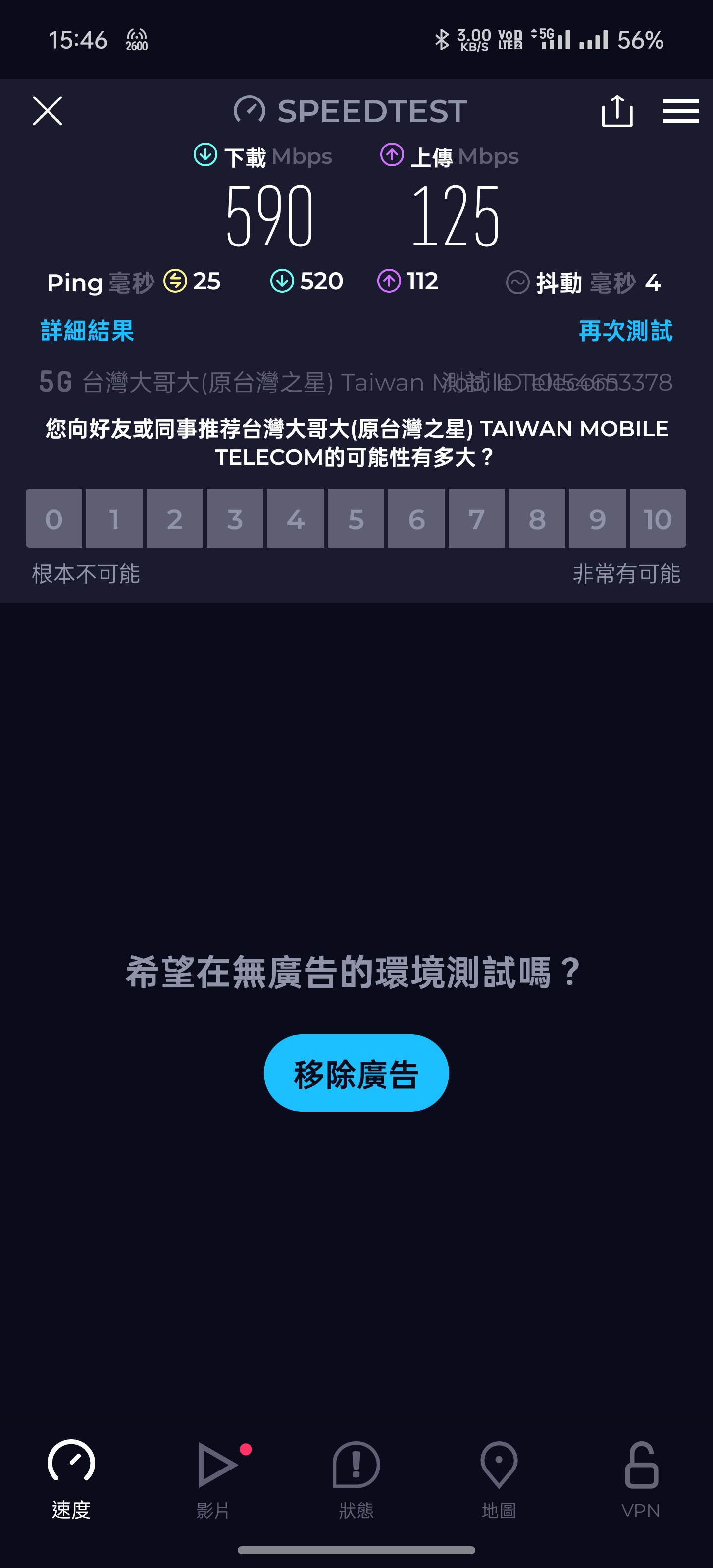
Task: Give a 9 rating
Action: click(x=597, y=518)
